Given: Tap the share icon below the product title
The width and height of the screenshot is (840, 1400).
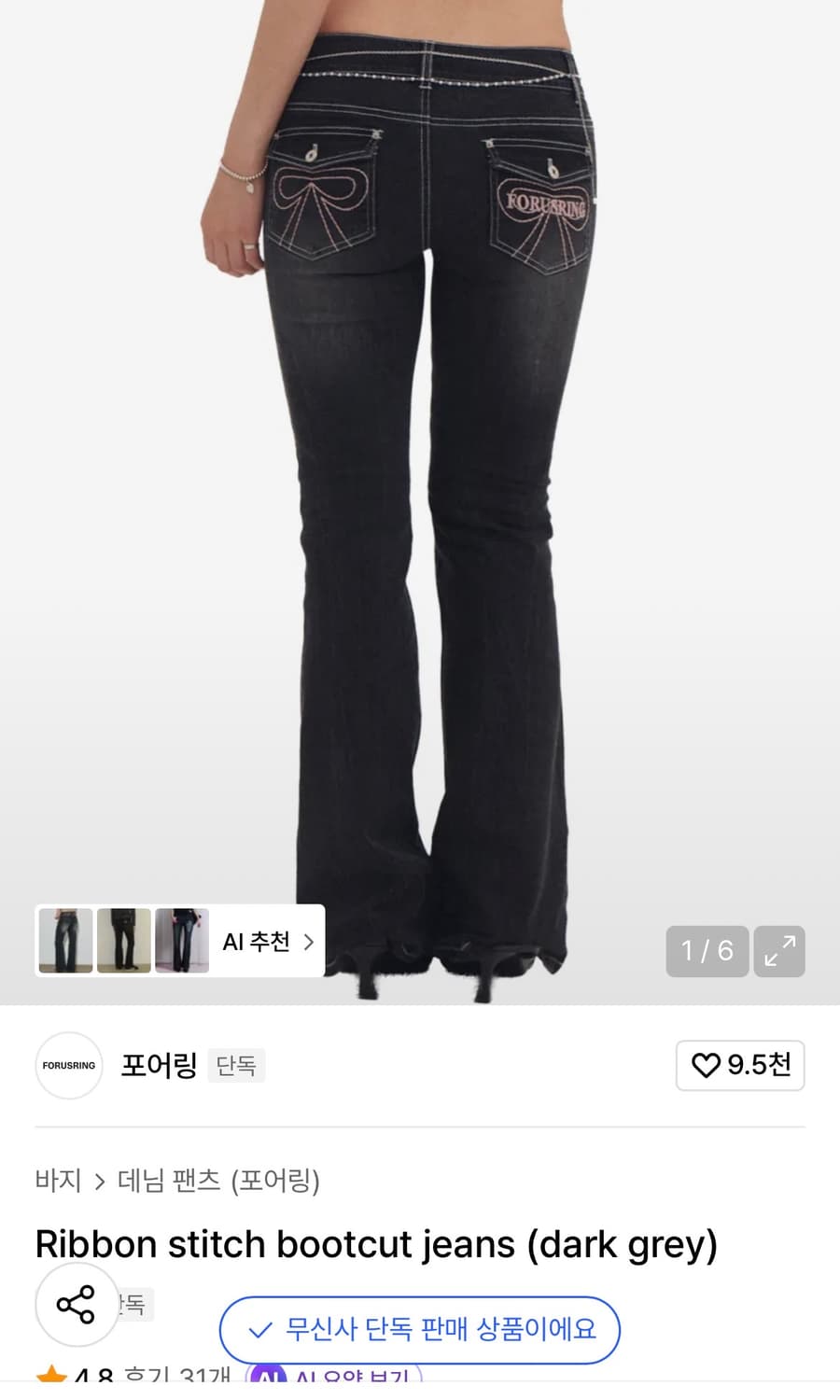Looking at the screenshot, I should click(77, 1305).
